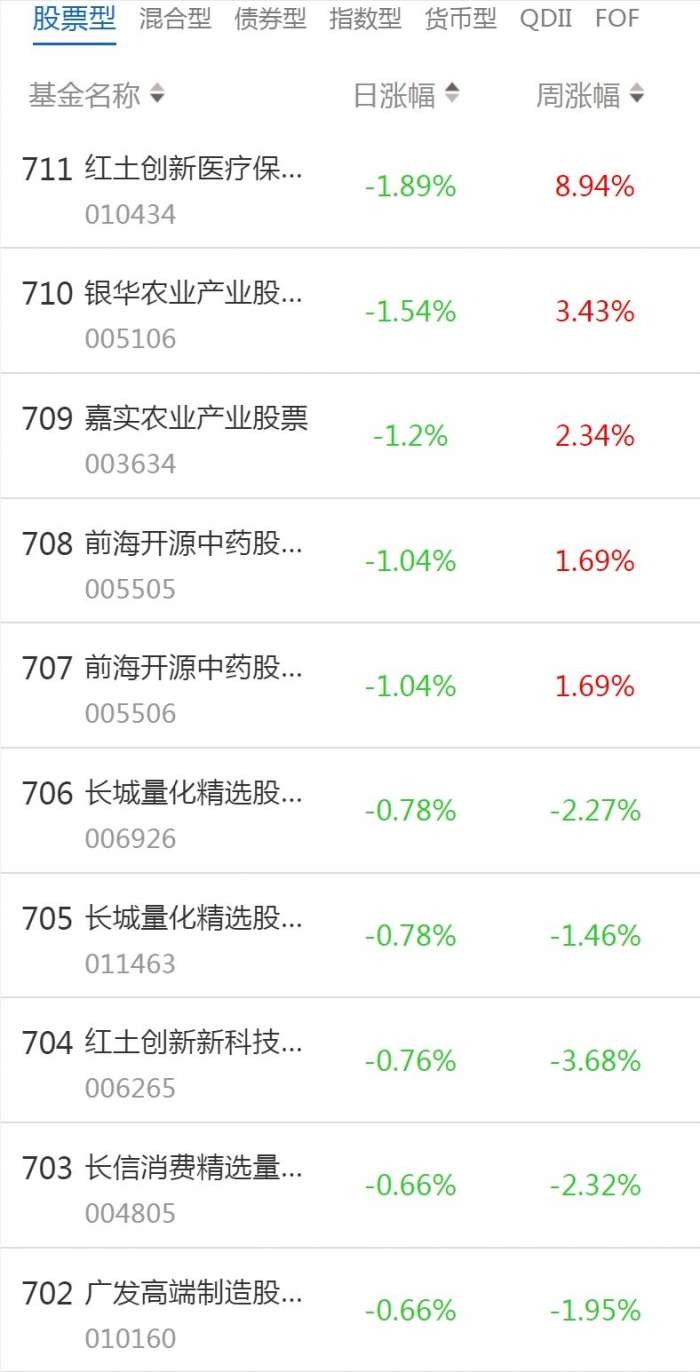Sort funds by 日涨幅
Viewport: 700px width, 1372px height.
tap(406, 96)
